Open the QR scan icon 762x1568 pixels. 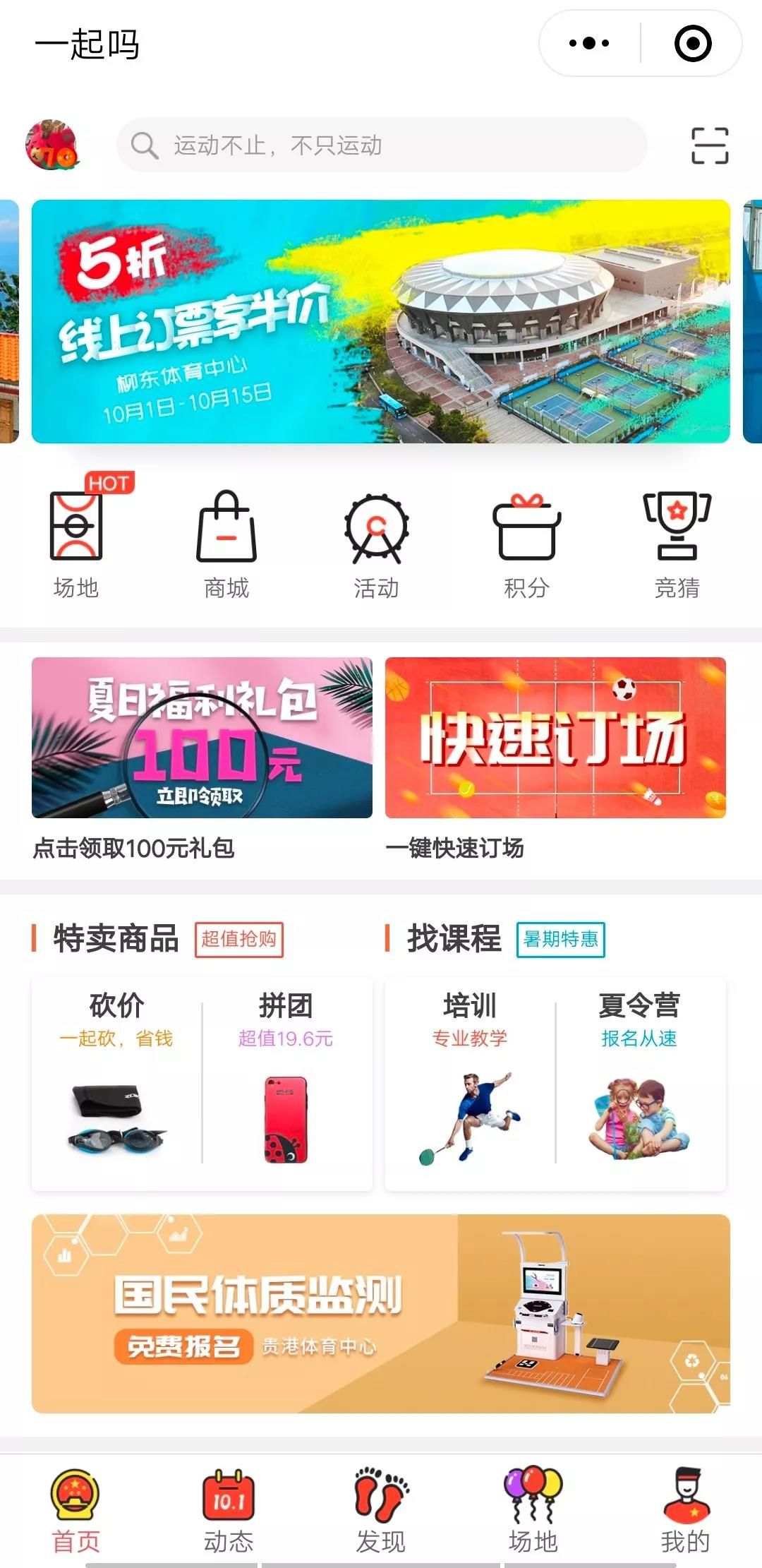click(x=709, y=145)
